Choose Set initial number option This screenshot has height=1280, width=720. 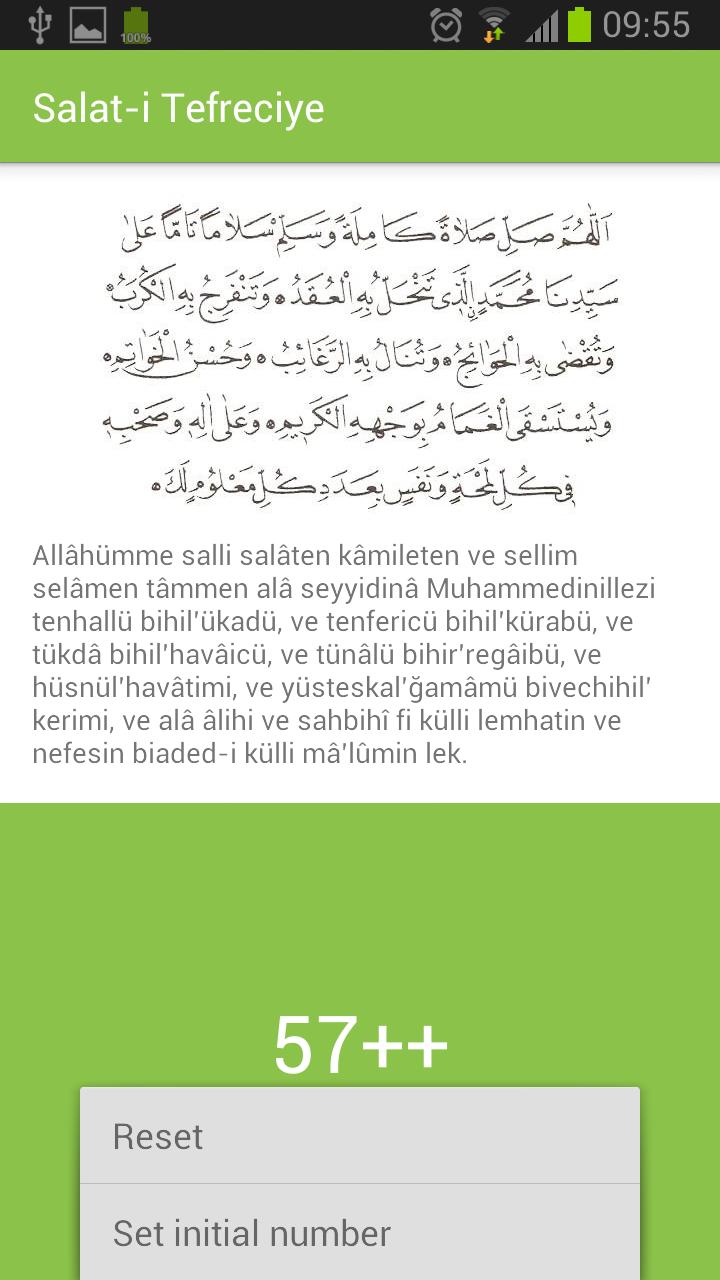click(x=358, y=1232)
